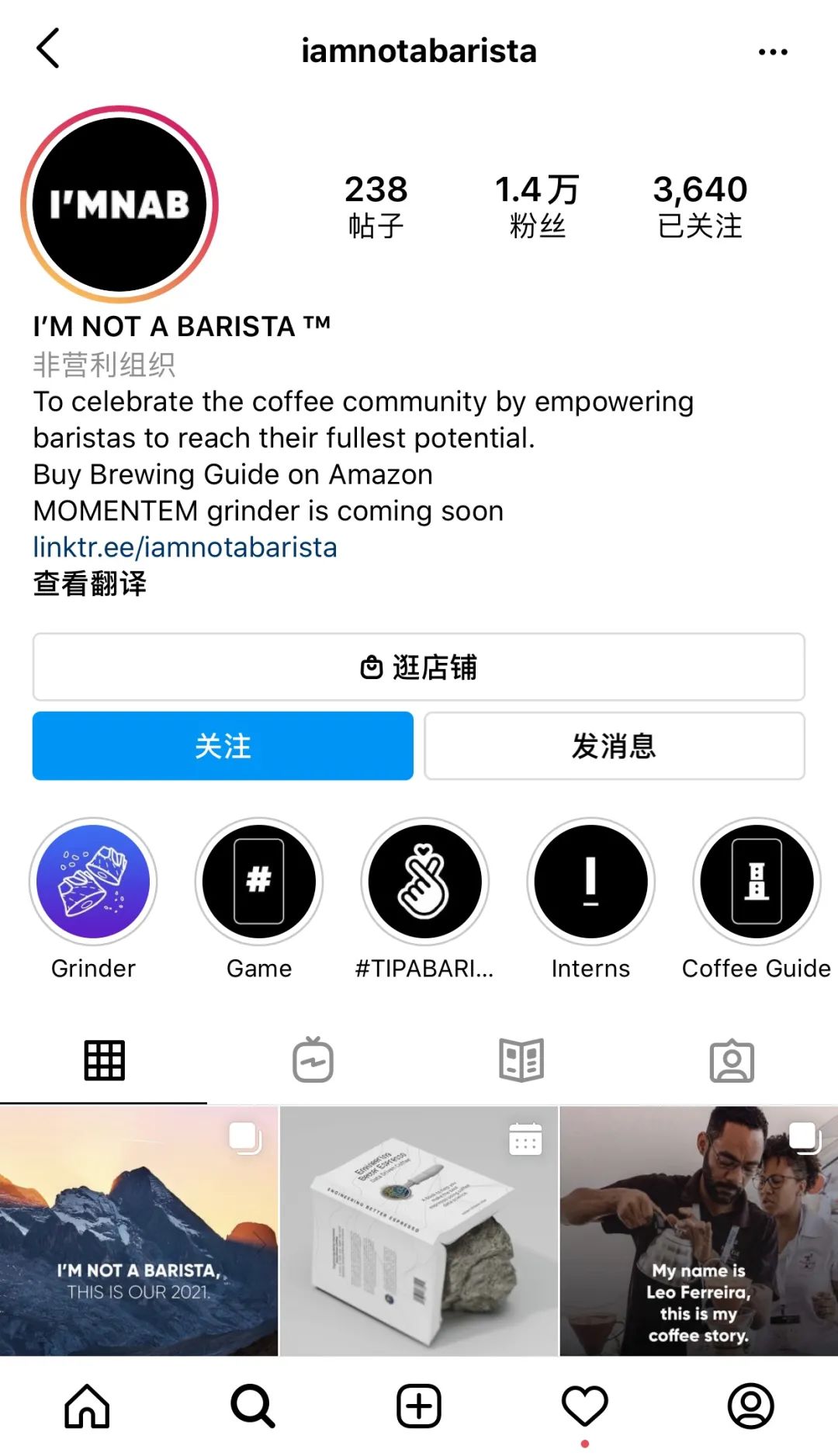Create a new post with plus icon
This screenshot has height=1456, width=838.
pos(419,1406)
